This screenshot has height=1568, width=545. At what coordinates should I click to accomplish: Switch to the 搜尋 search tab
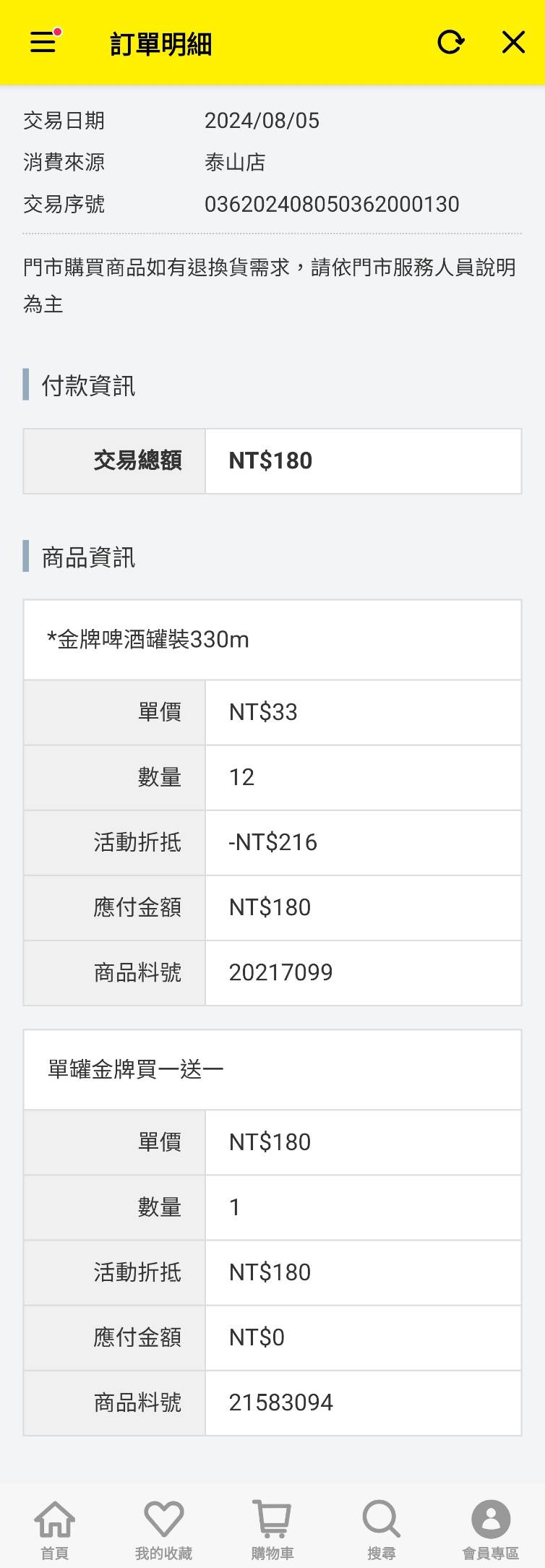point(381,1528)
